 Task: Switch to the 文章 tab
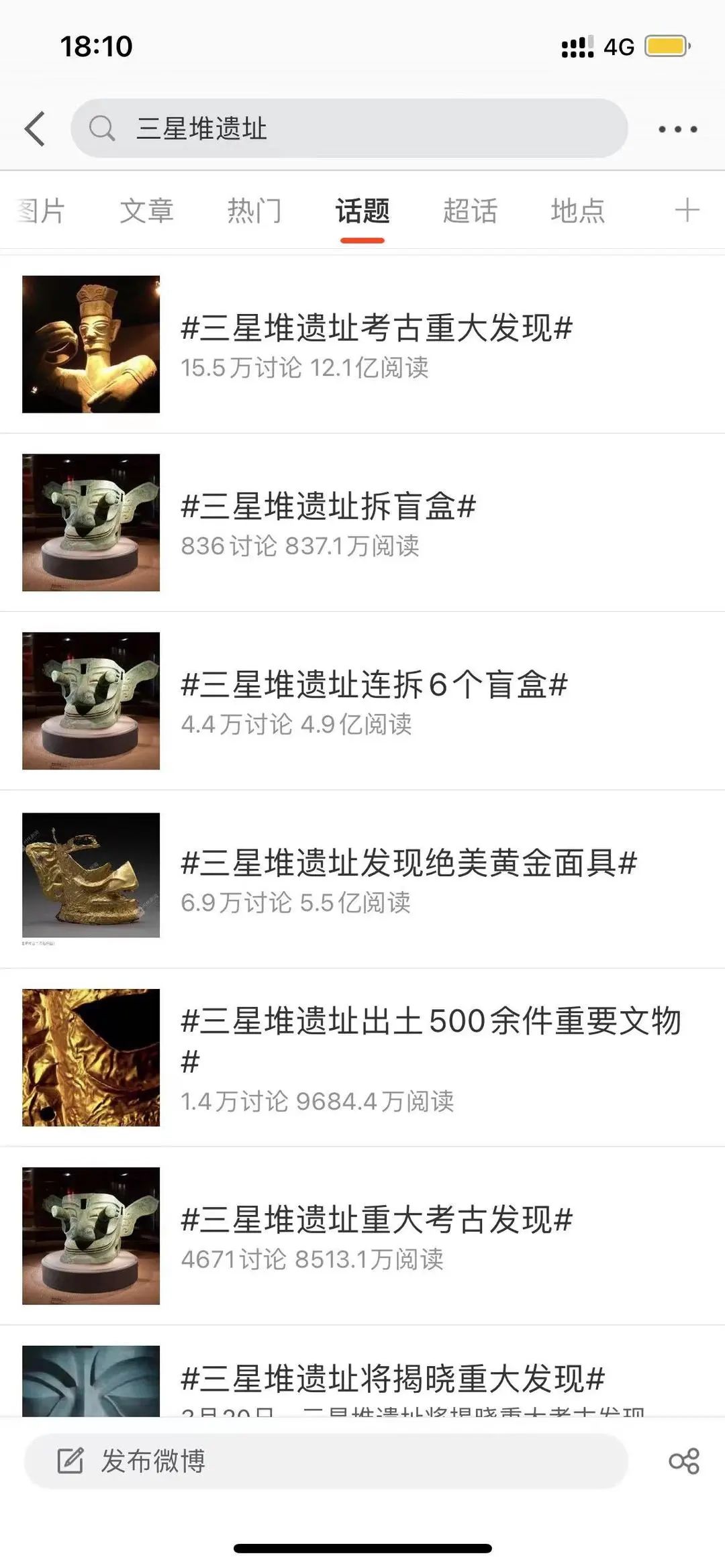tap(146, 211)
